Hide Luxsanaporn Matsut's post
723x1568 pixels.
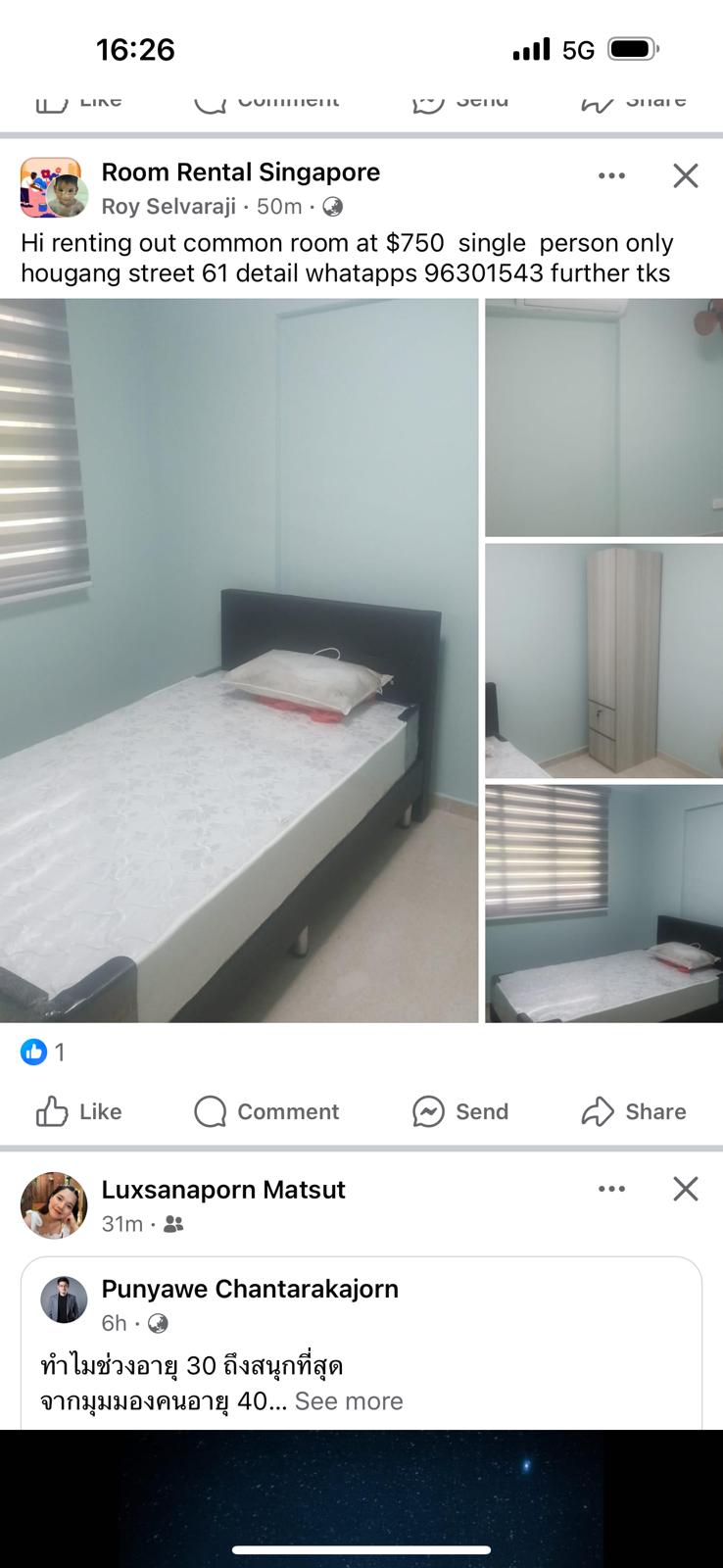(686, 1189)
